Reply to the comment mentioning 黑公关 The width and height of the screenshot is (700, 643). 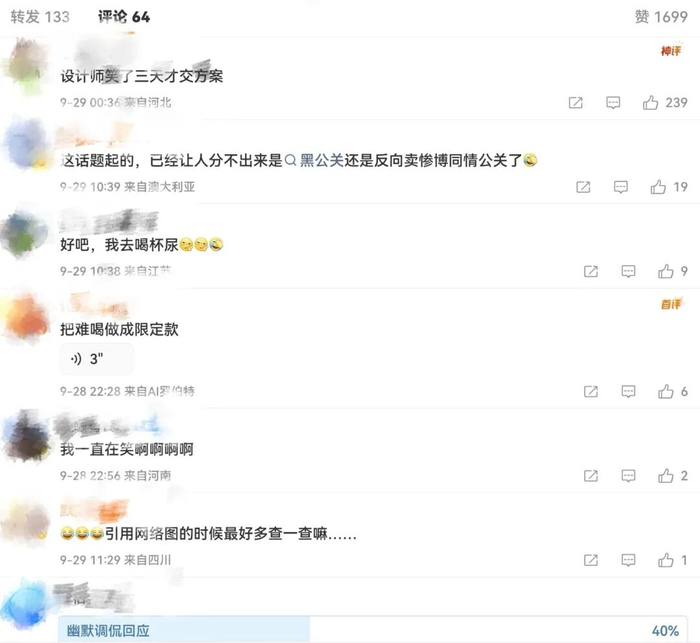click(621, 187)
